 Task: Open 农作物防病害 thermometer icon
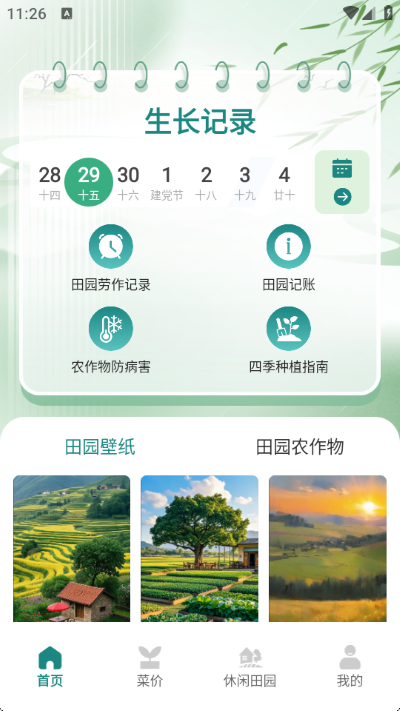click(111, 328)
